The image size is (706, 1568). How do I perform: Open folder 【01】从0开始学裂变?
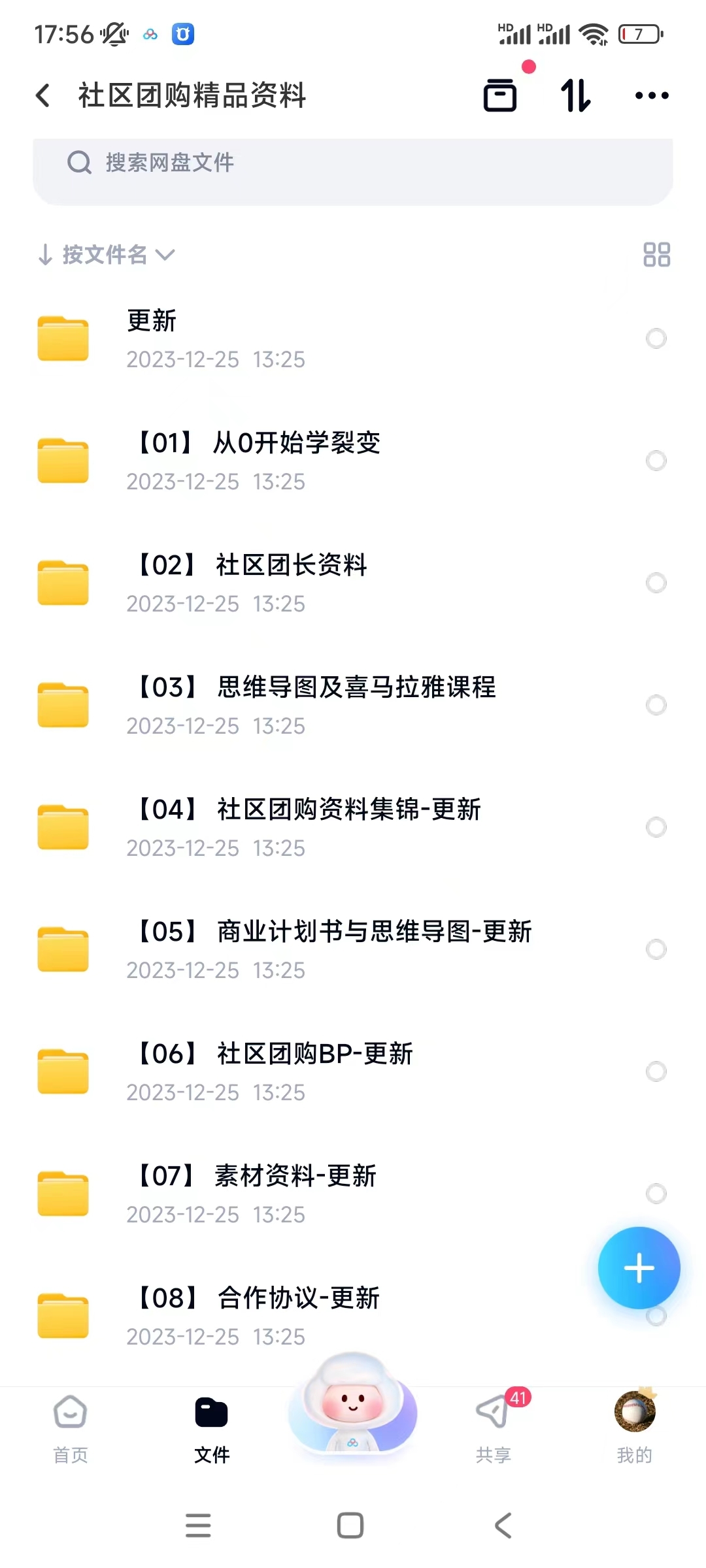pyautogui.click(x=353, y=461)
